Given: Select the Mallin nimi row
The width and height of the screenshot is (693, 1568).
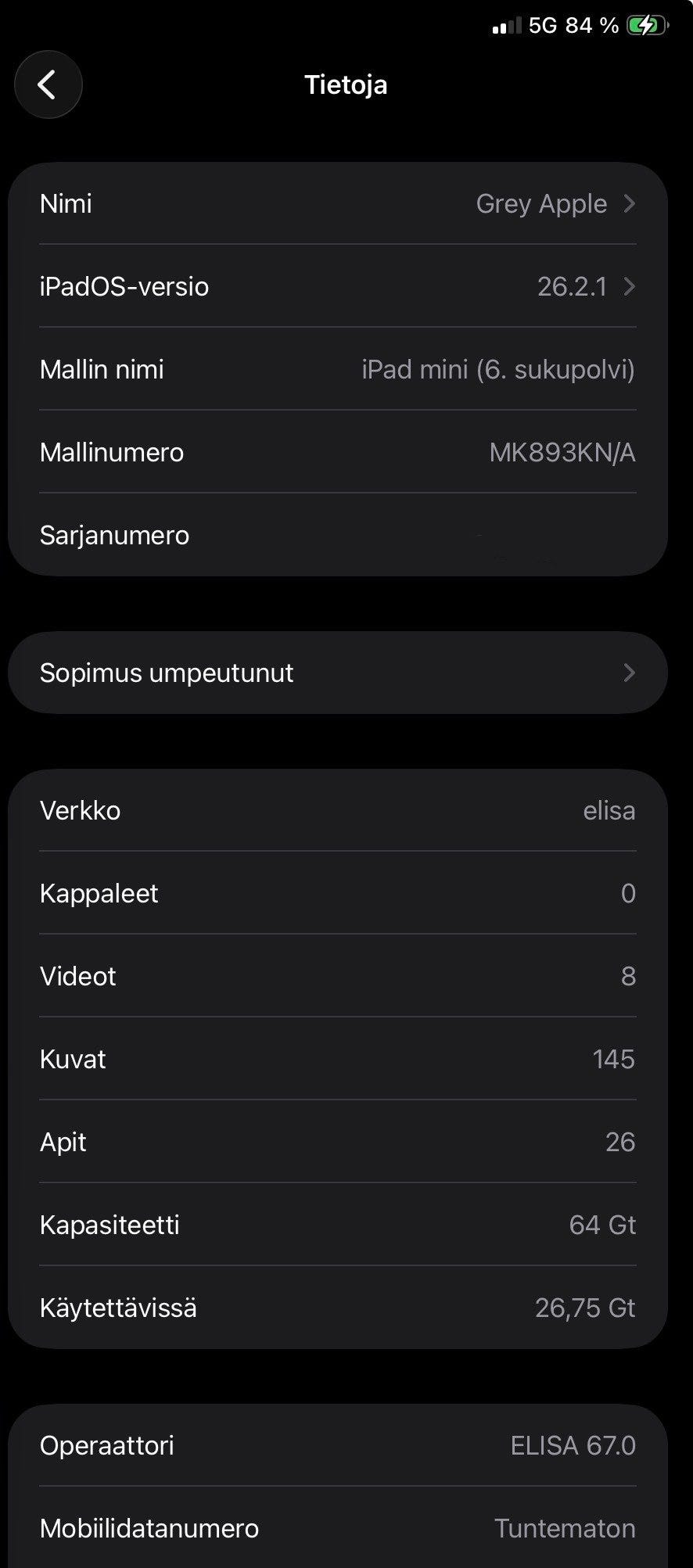Looking at the screenshot, I should tap(336, 369).
